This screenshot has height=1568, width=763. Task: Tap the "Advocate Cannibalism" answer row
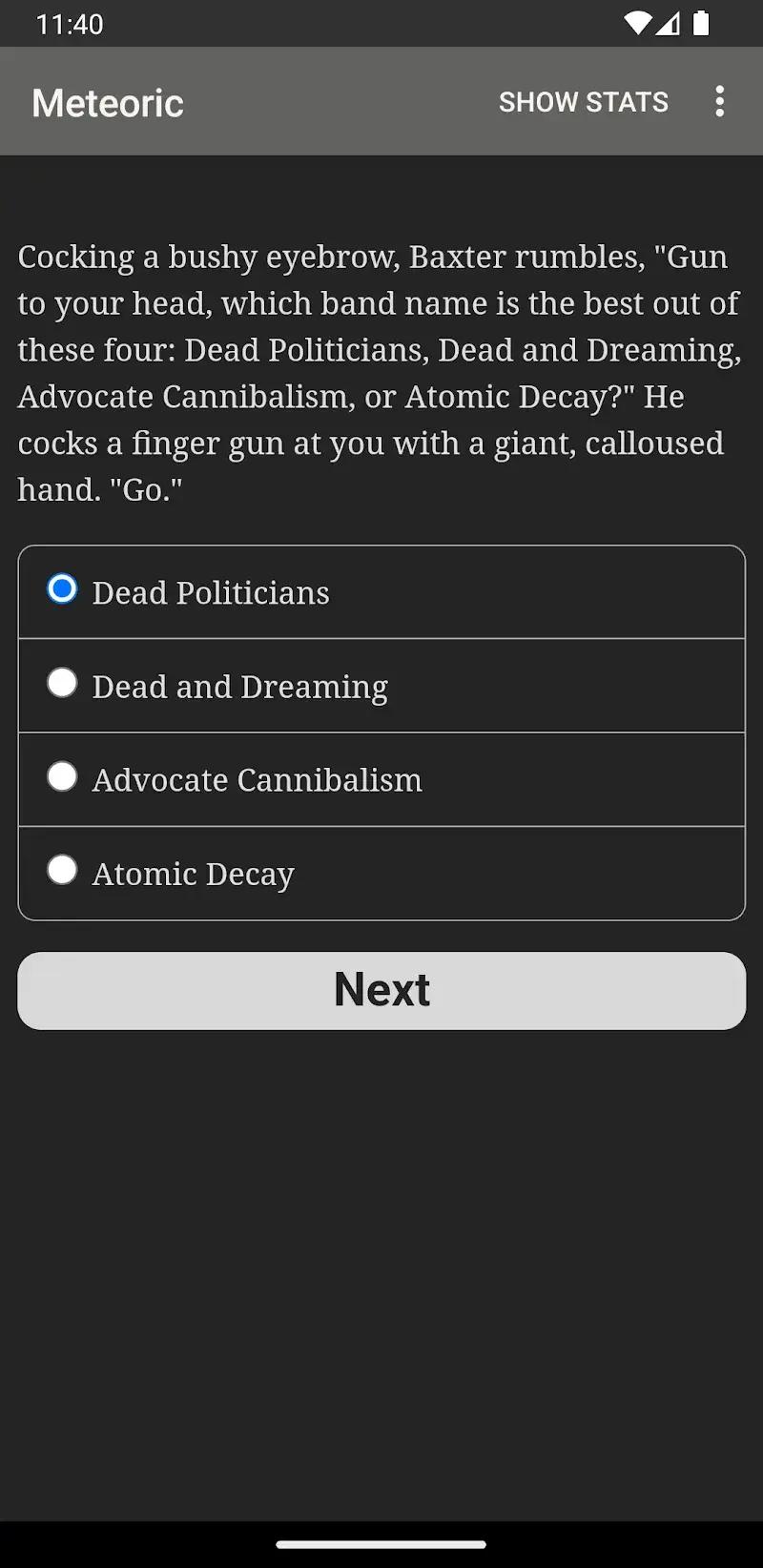click(x=257, y=779)
